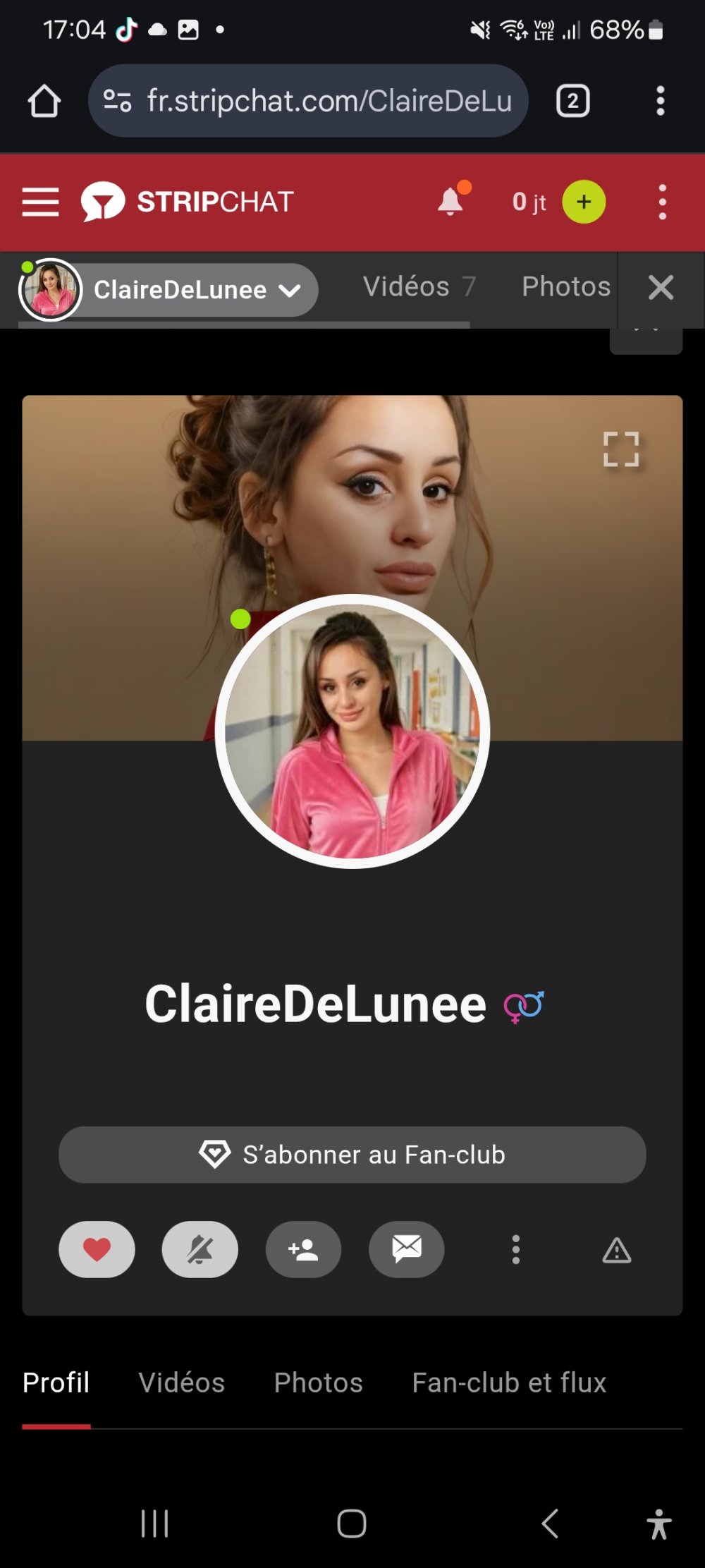Add ClaireDeLunee as a friend
Screen dimensions: 705x1568
click(303, 1249)
